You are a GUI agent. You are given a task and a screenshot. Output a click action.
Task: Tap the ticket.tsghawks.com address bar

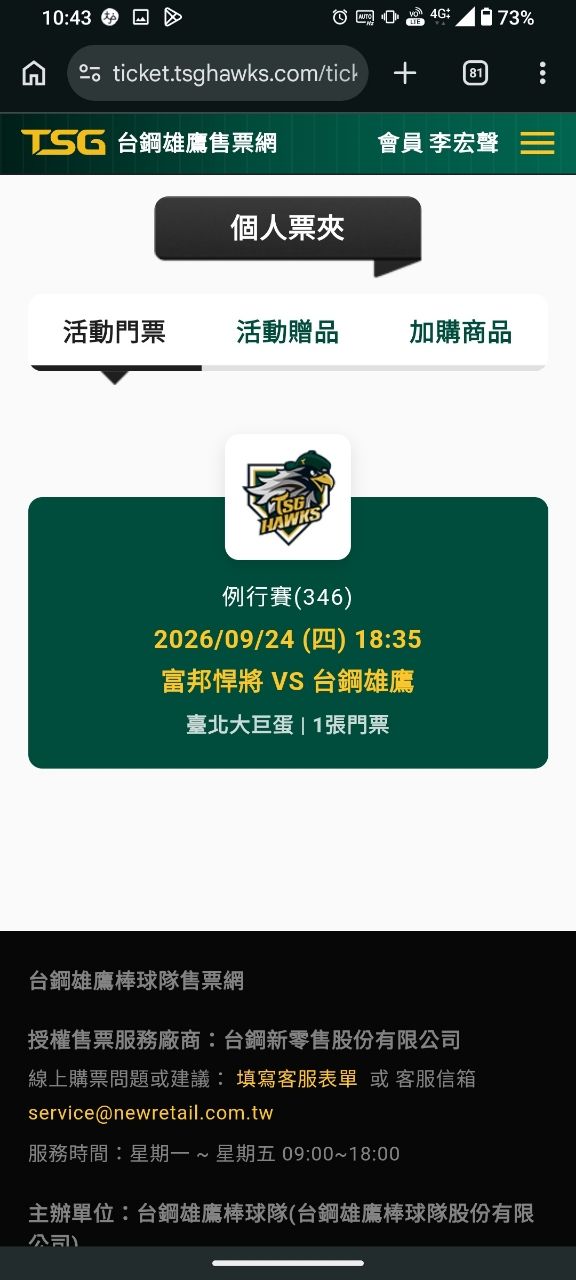[218, 73]
